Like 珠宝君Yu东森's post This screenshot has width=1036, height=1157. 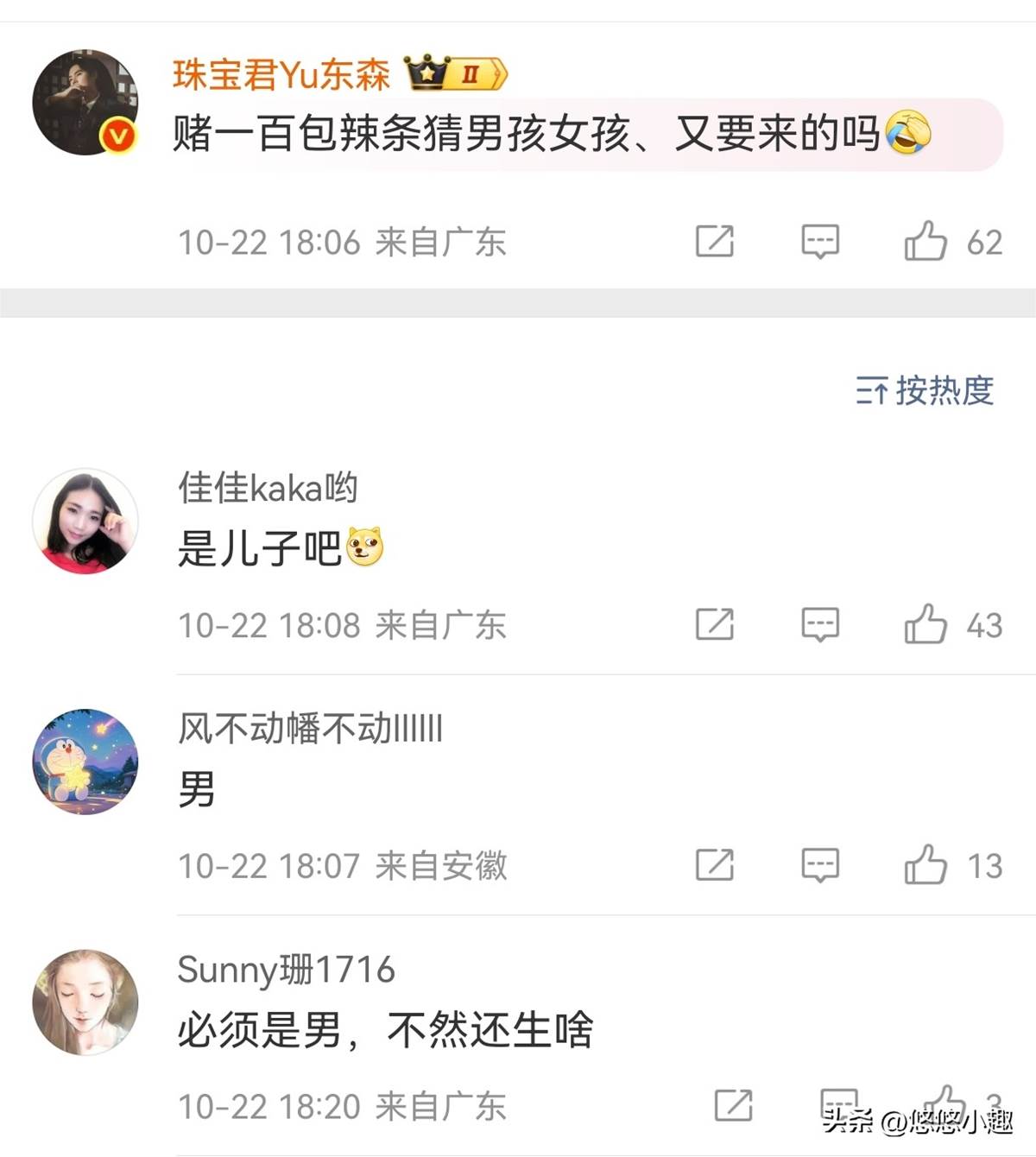925,241
